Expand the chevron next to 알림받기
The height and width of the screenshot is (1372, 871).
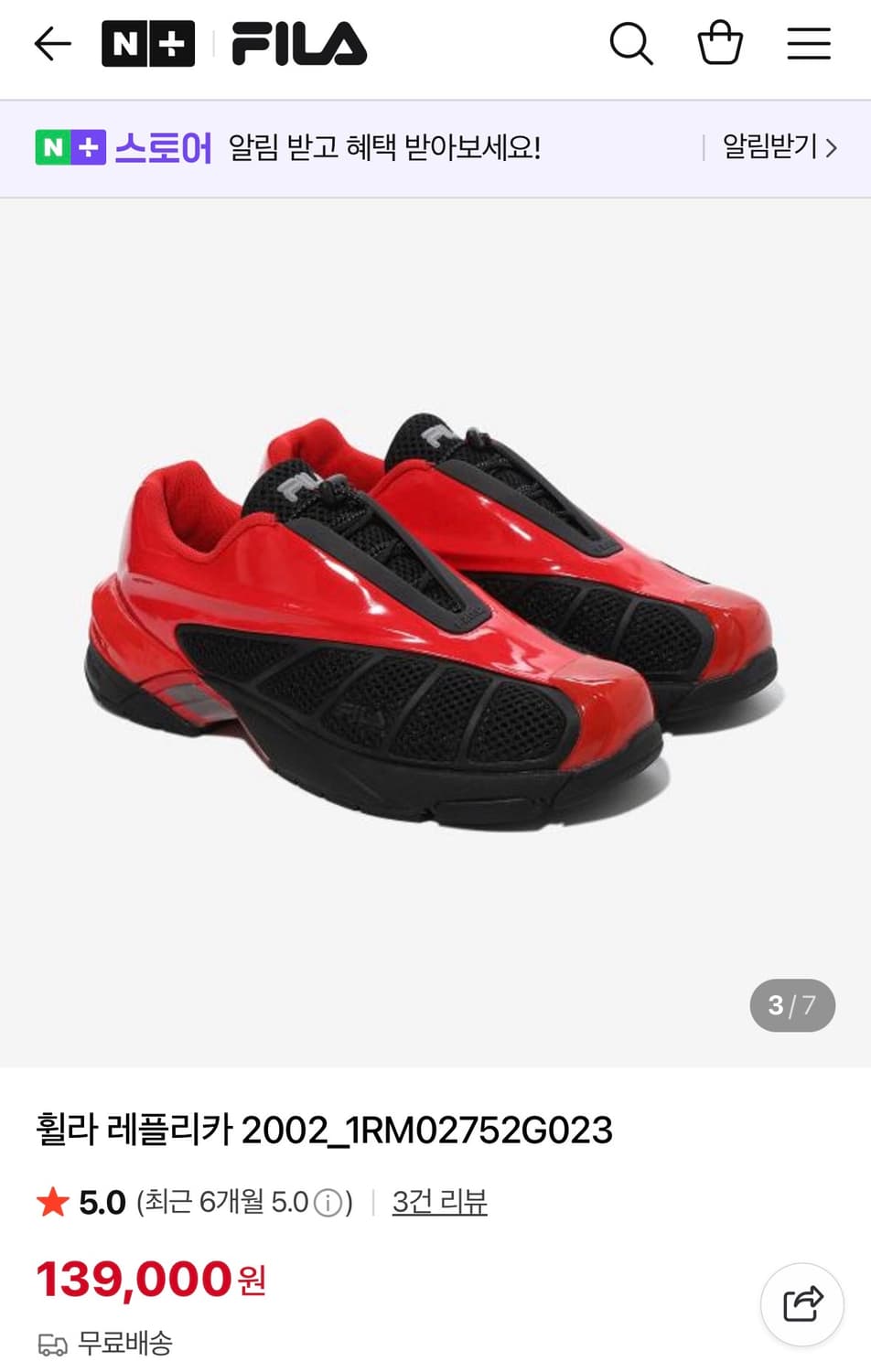pyautogui.click(x=831, y=148)
